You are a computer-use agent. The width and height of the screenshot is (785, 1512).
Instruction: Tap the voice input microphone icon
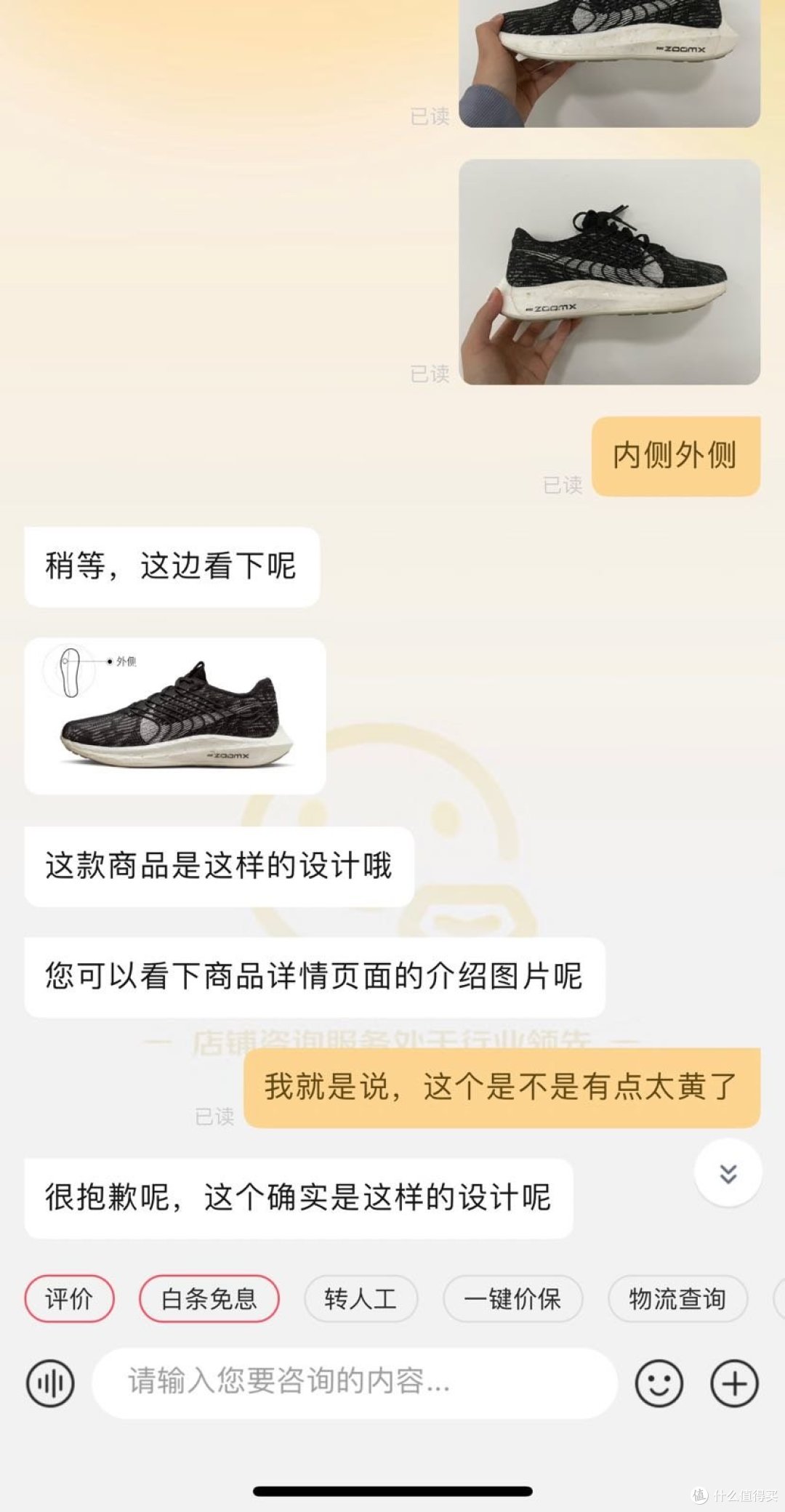point(50,1383)
